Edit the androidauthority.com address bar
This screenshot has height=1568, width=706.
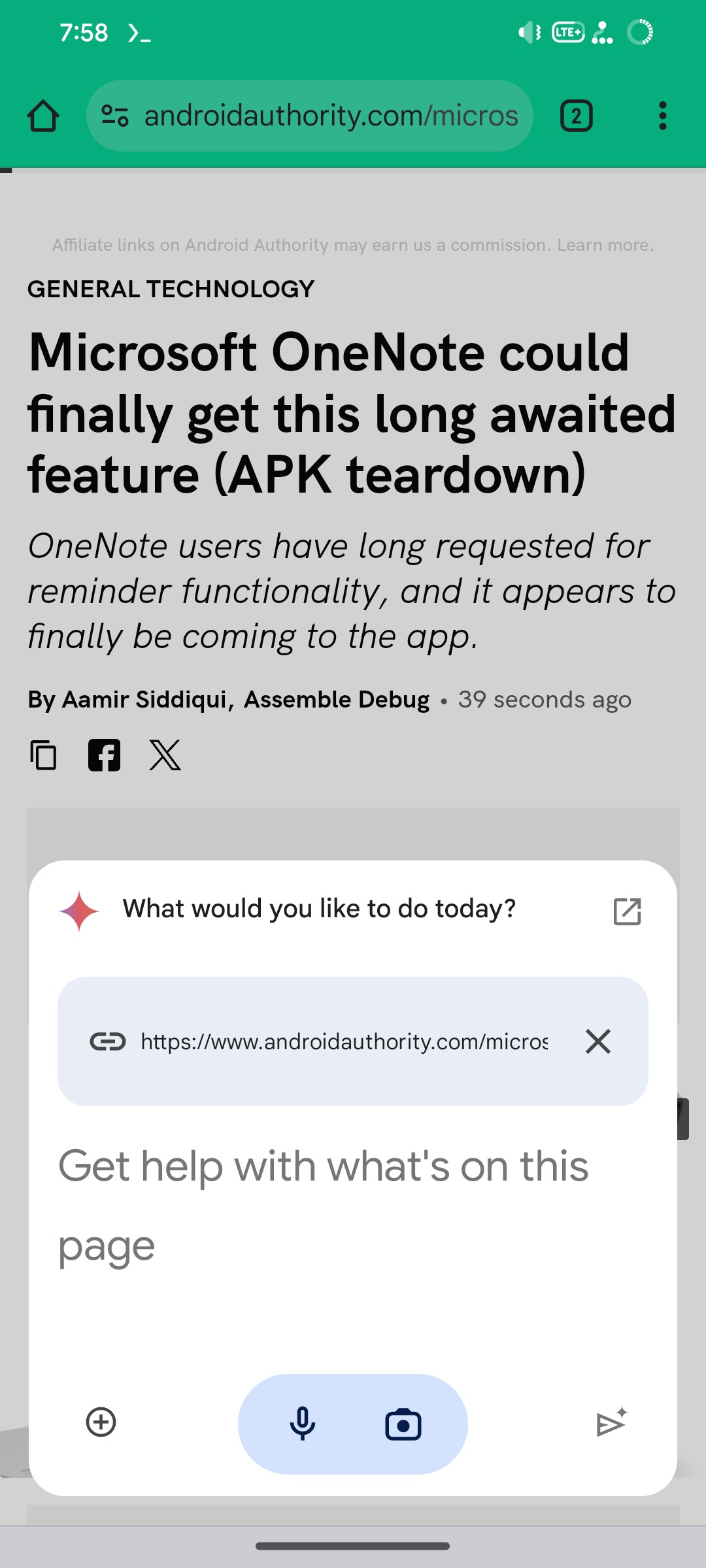point(330,116)
